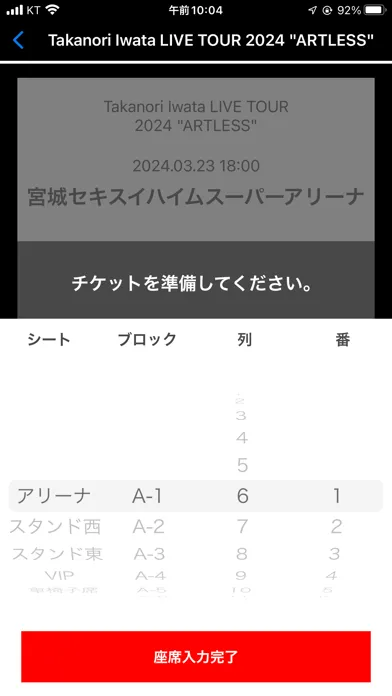The image size is (392, 696).
Task: Select スタンド東 in the seat picker
Action: (57, 554)
